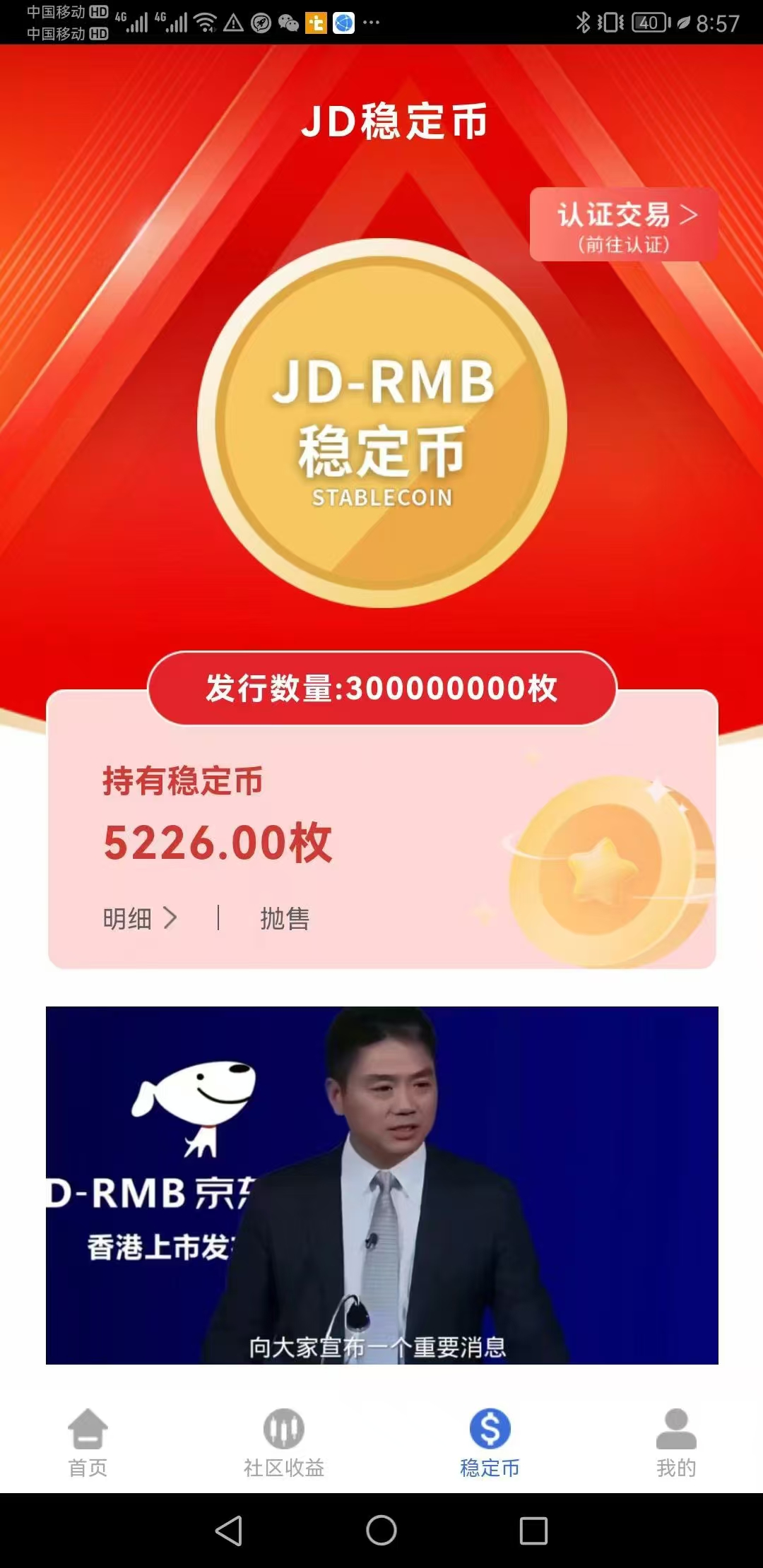Tap the system home button
763x1568 pixels.
coord(381,1531)
